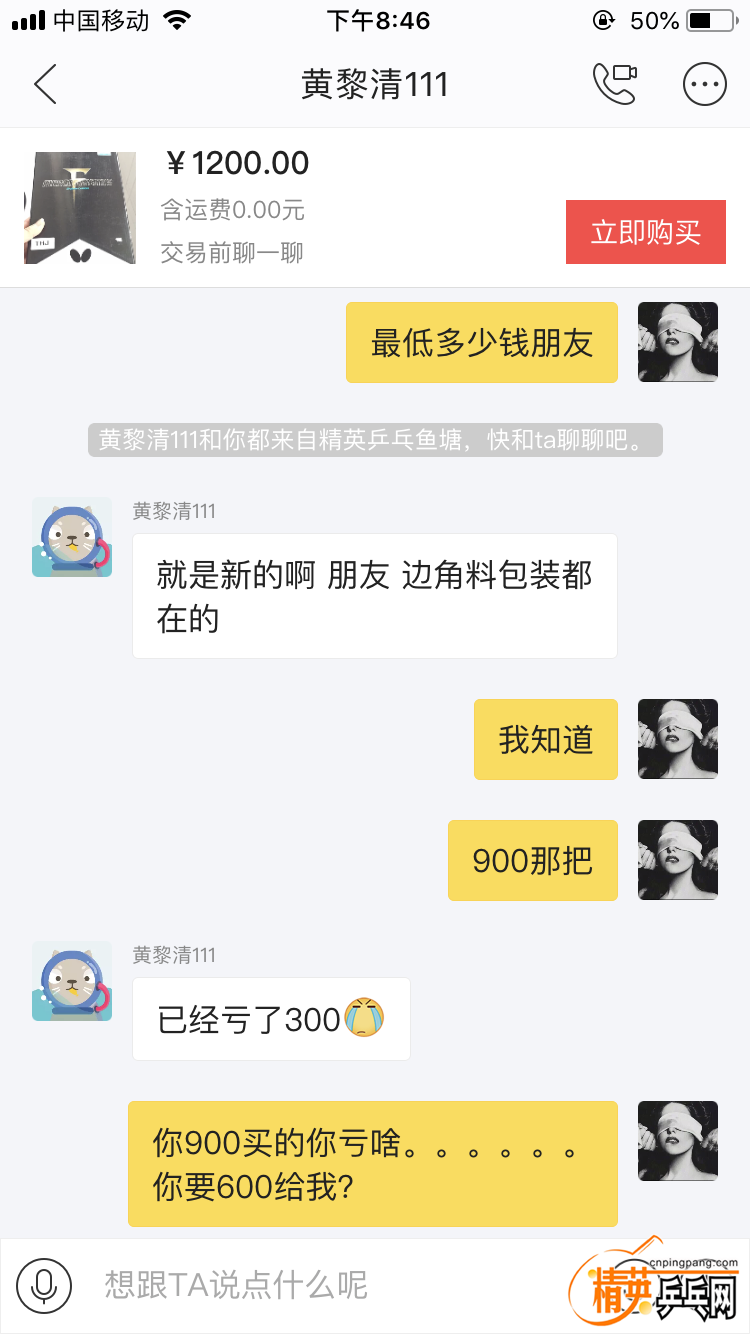
Task: Tap the voice input microphone
Action: coord(44,1284)
